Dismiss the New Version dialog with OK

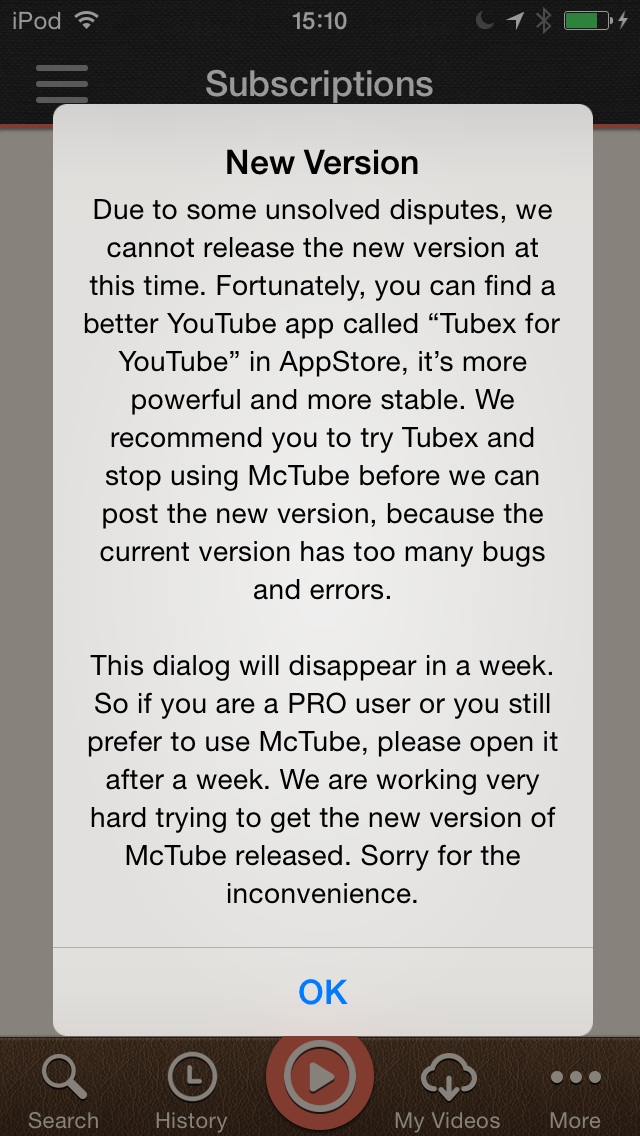tap(323, 991)
